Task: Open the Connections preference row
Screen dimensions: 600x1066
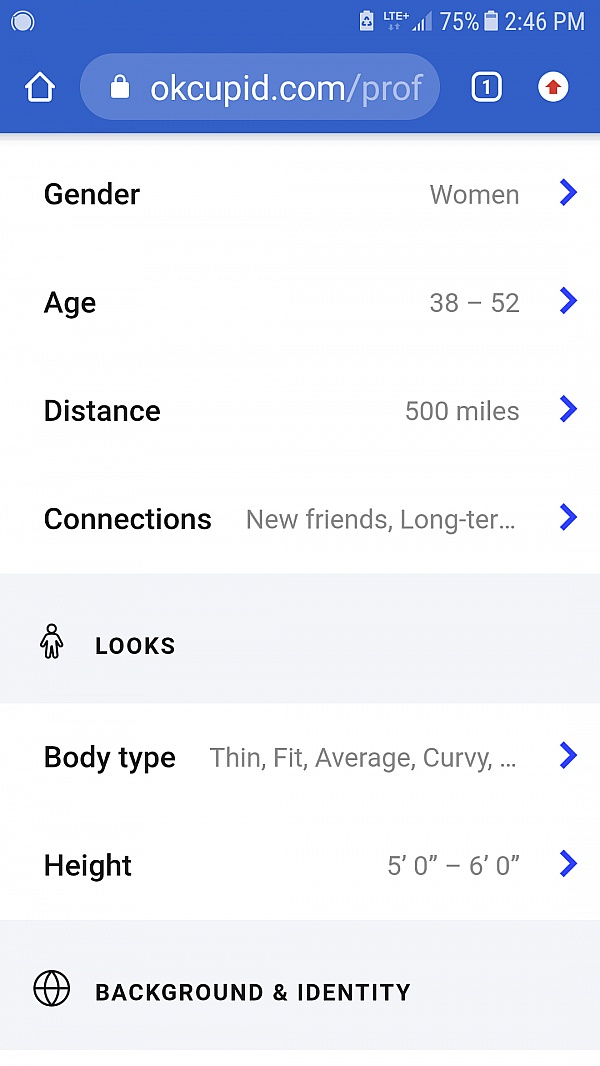Action: point(300,519)
